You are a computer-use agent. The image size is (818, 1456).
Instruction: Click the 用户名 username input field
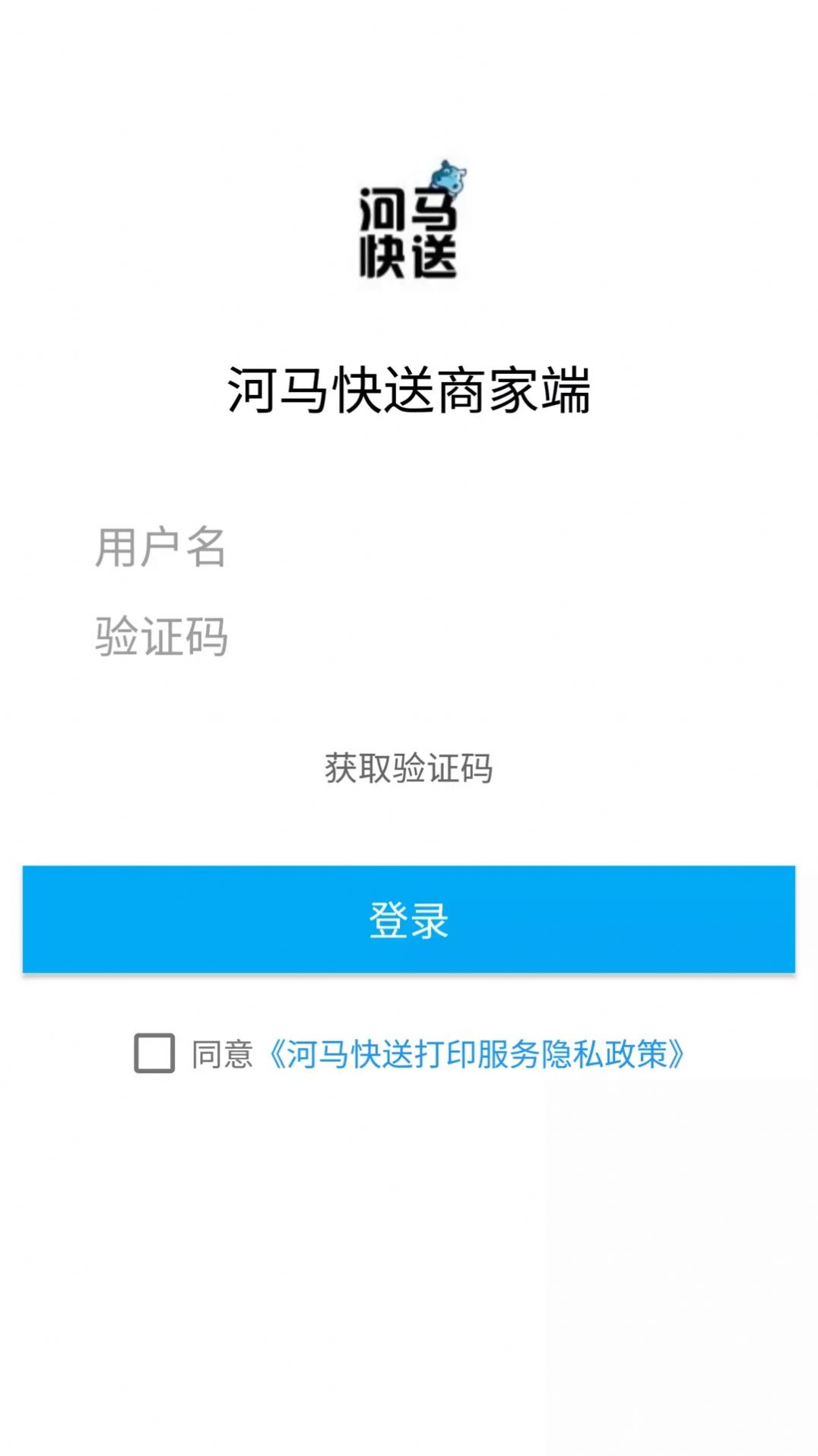click(x=304, y=551)
